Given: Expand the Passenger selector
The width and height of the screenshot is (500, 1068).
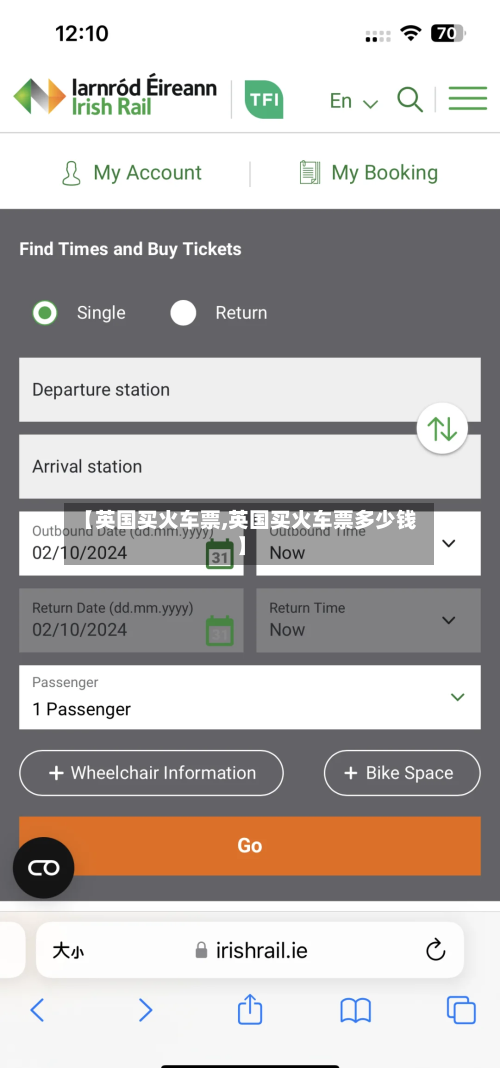Looking at the screenshot, I should click(x=249, y=697).
